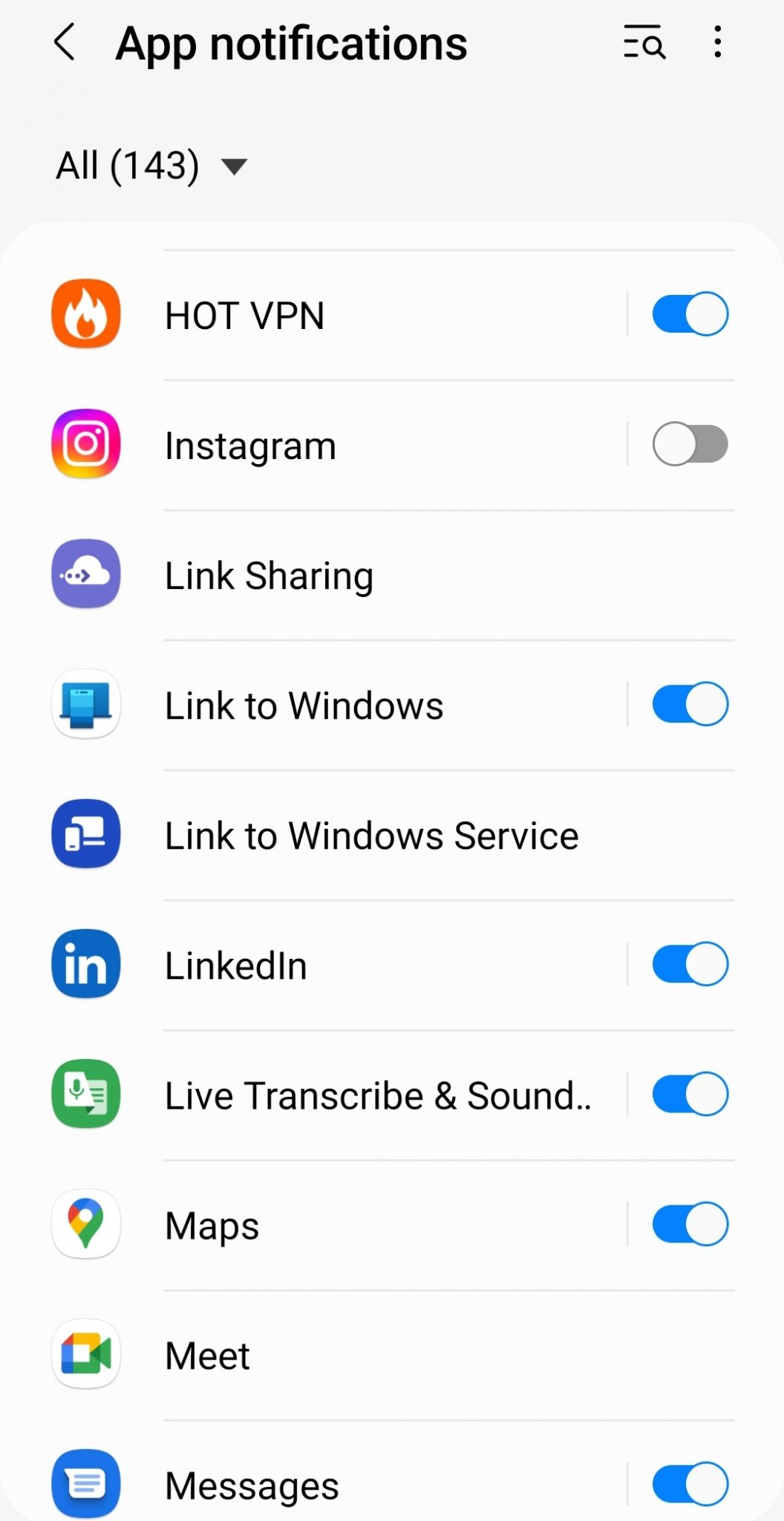Screen dimensions: 784x1521
Task: Enable Instagram notifications toggle
Action: (x=690, y=443)
